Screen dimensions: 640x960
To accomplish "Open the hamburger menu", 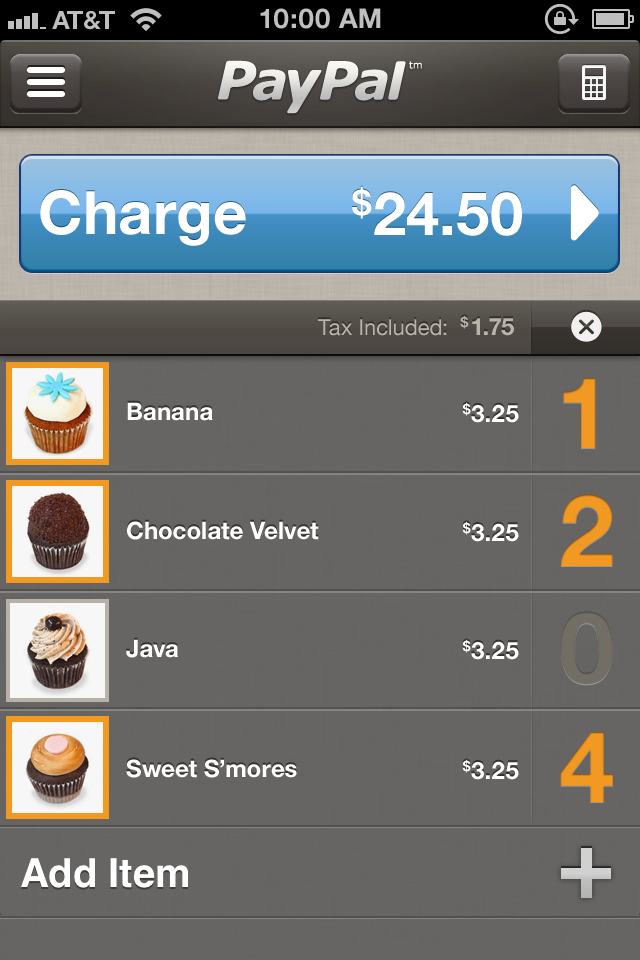I will point(46,83).
